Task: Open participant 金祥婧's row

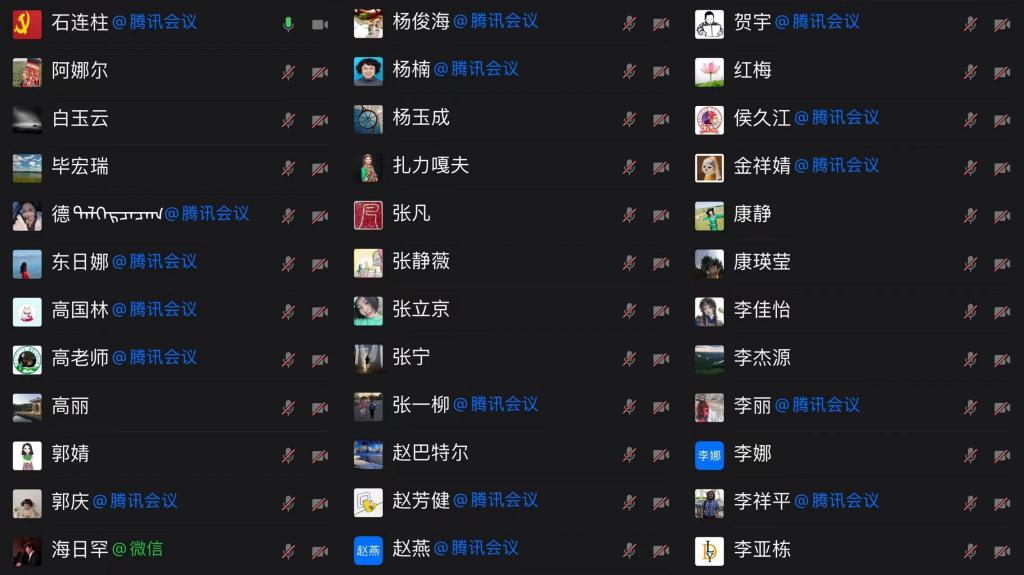Action: 762,166
